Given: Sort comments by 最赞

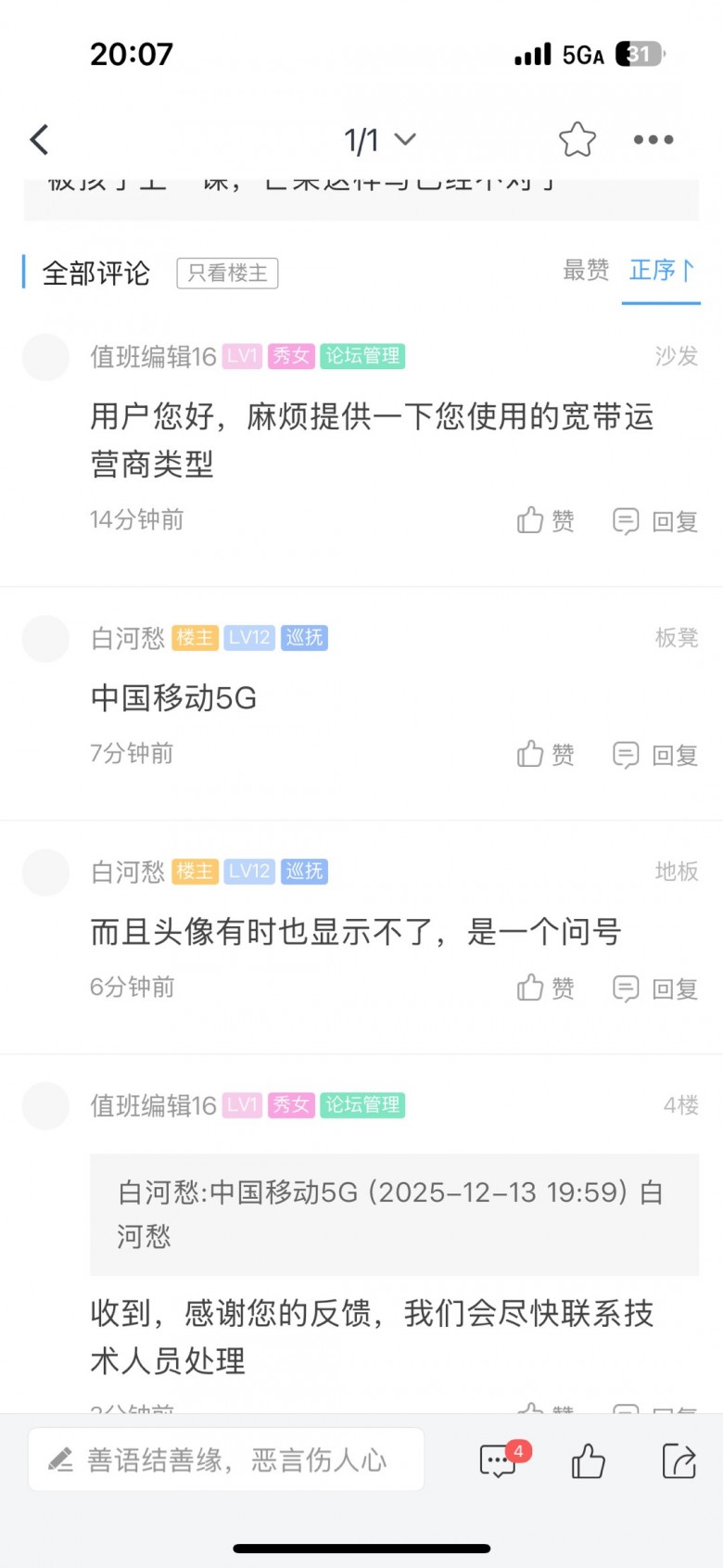Looking at the screenshot, I should (586, 270).
